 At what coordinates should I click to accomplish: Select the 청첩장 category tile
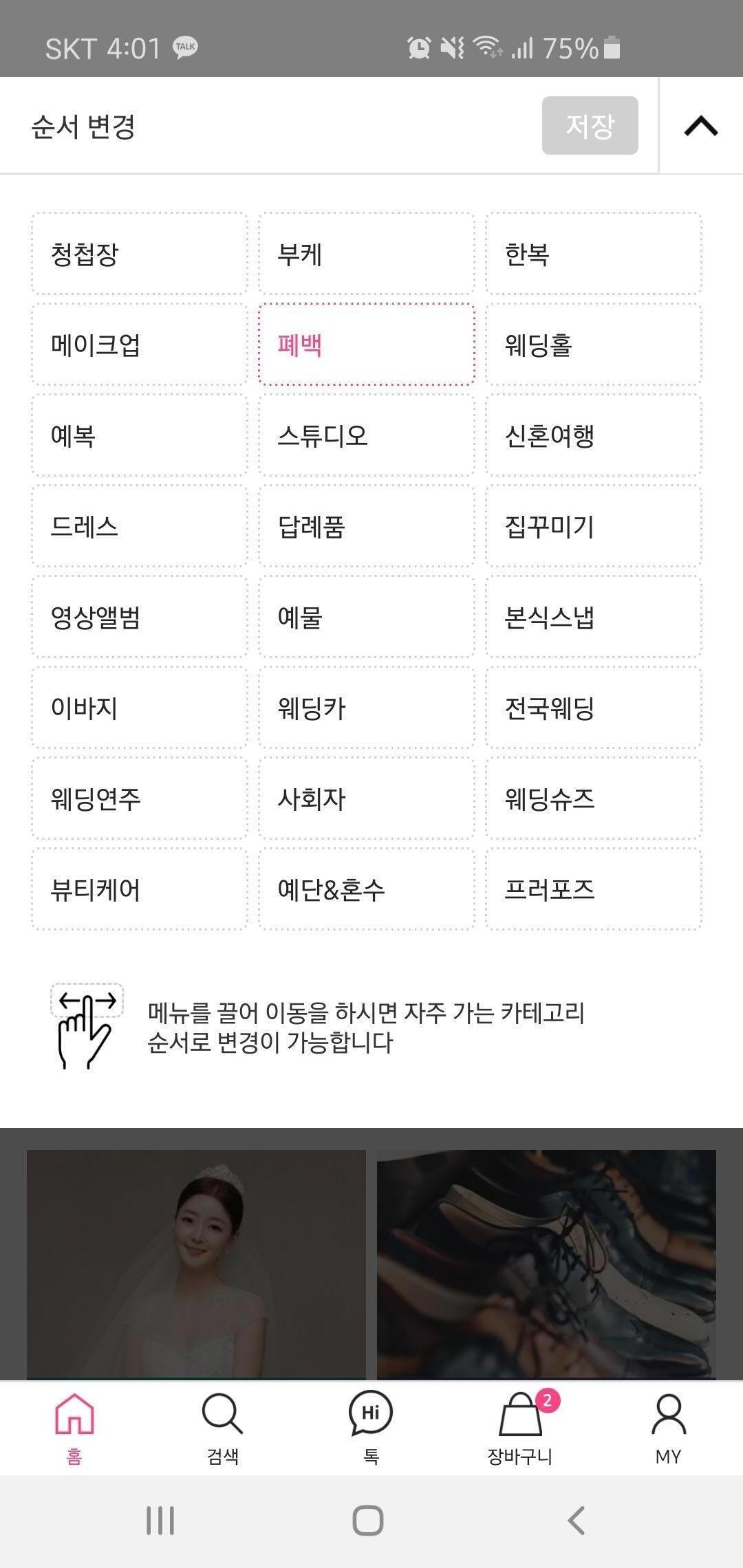coord(140,254)
